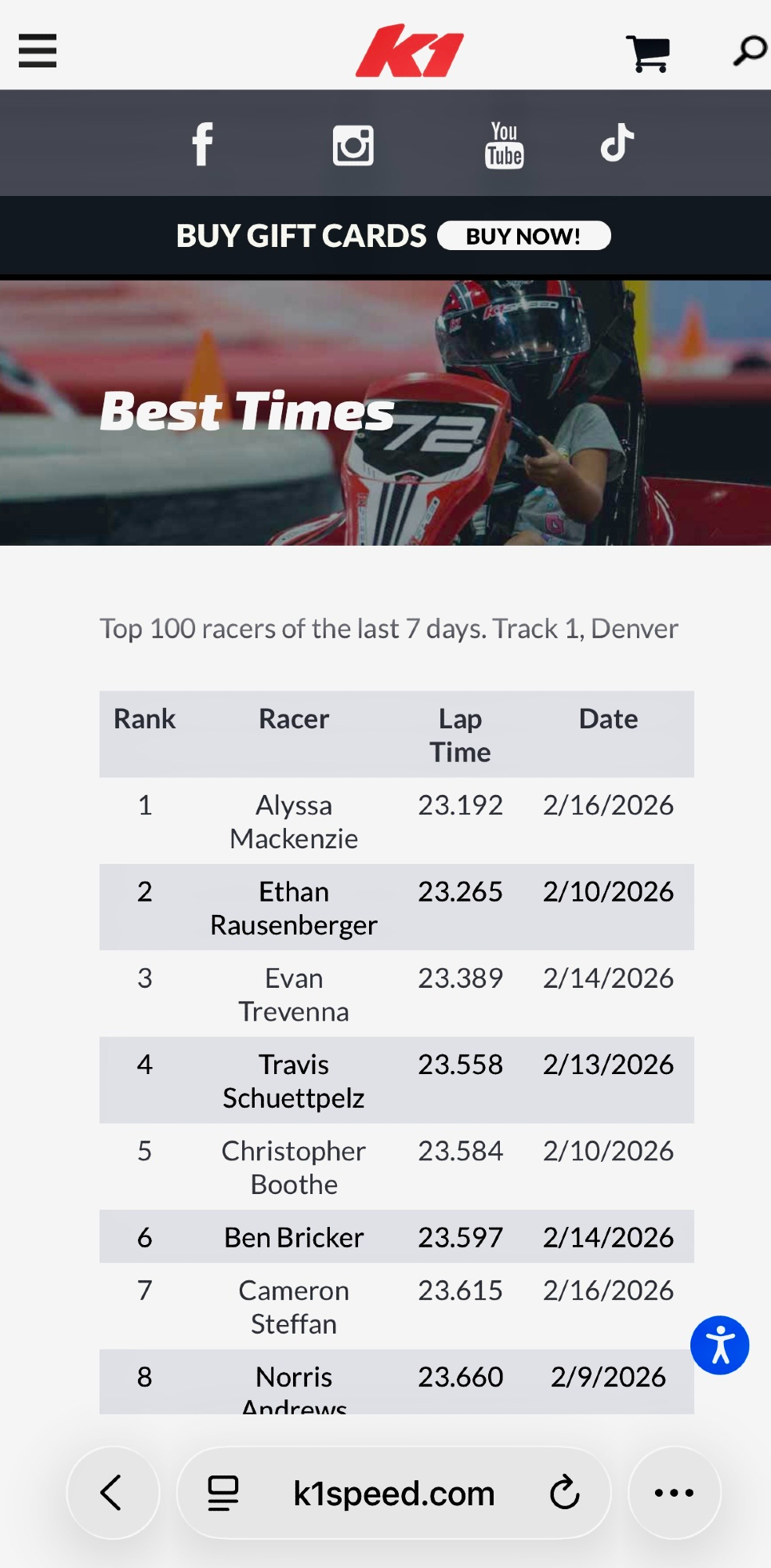Open the accessibility options button
This screenshot has height=1568, width=771.
pos(719,1345)
